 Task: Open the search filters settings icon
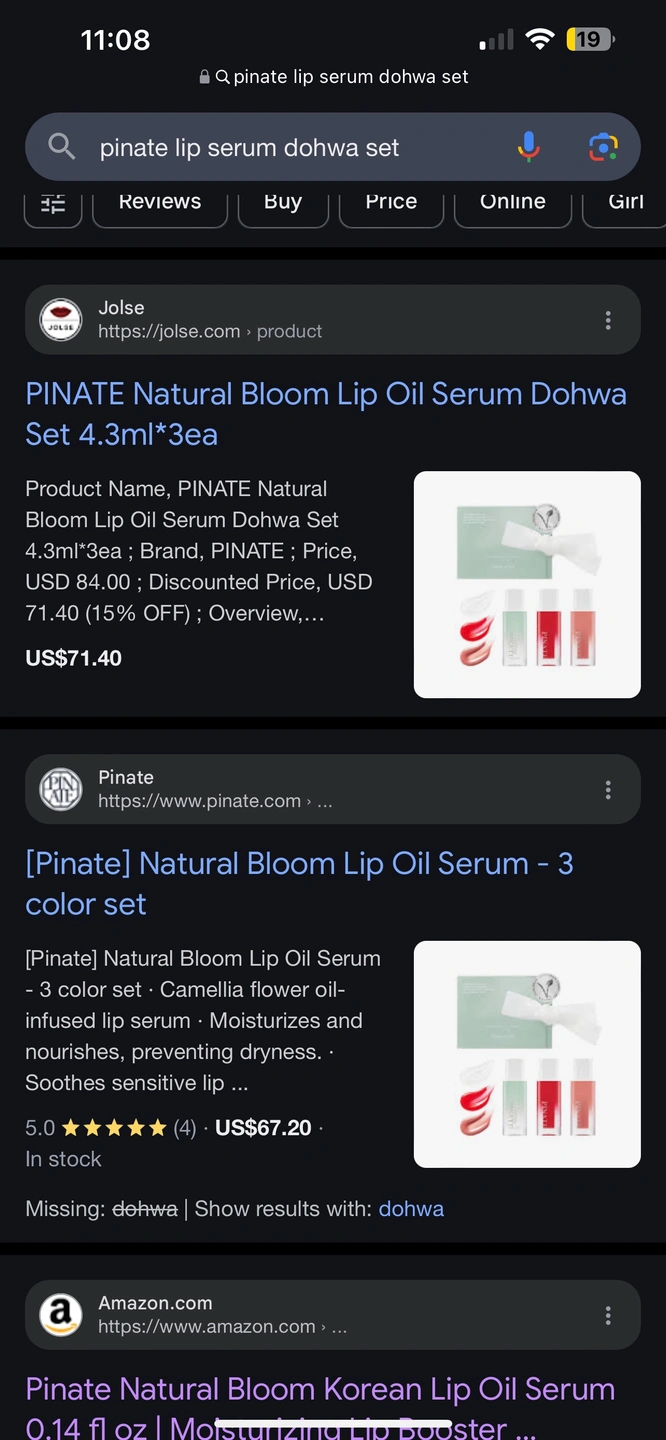coord(53,204)
